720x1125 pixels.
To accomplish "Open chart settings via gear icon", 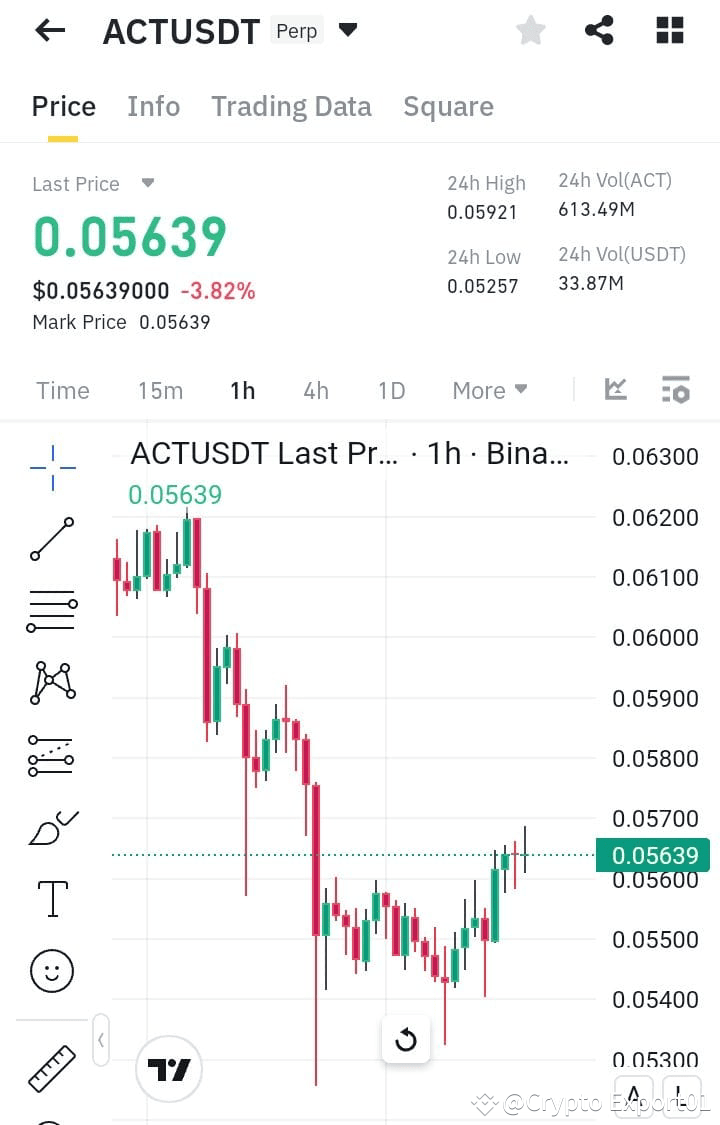I will [676, 390].
